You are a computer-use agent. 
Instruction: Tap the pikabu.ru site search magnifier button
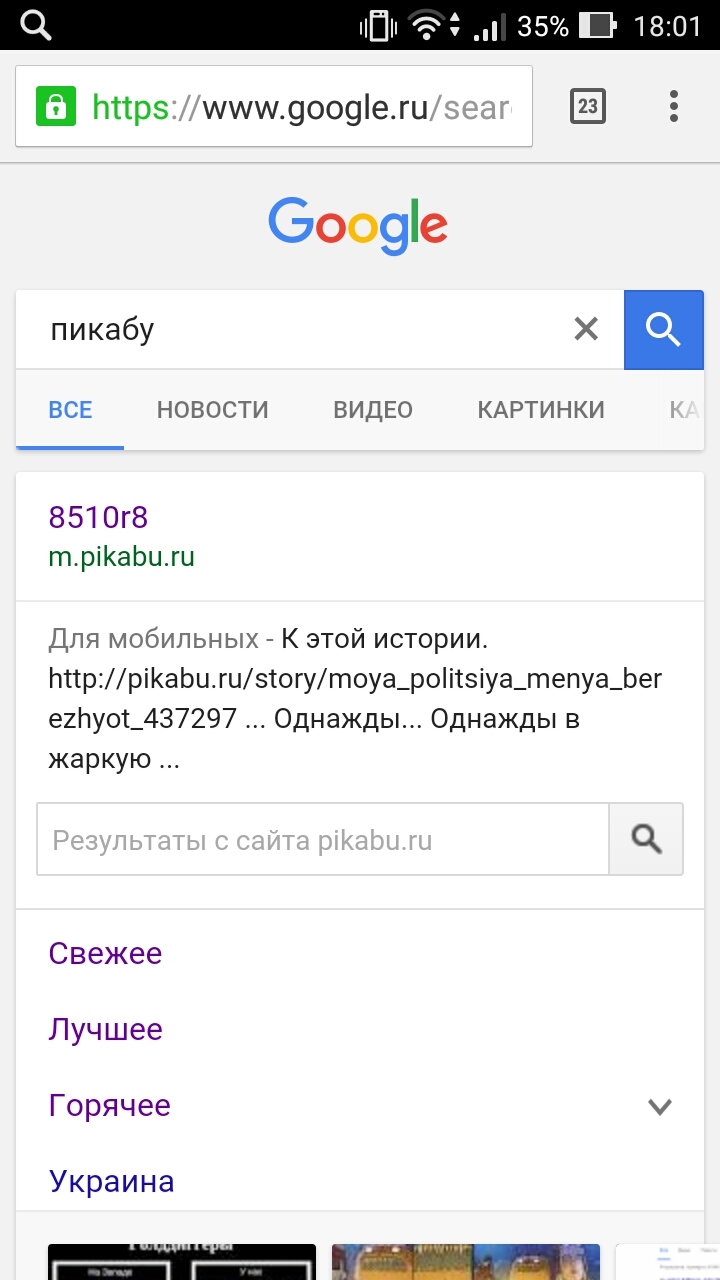[646, 840]
